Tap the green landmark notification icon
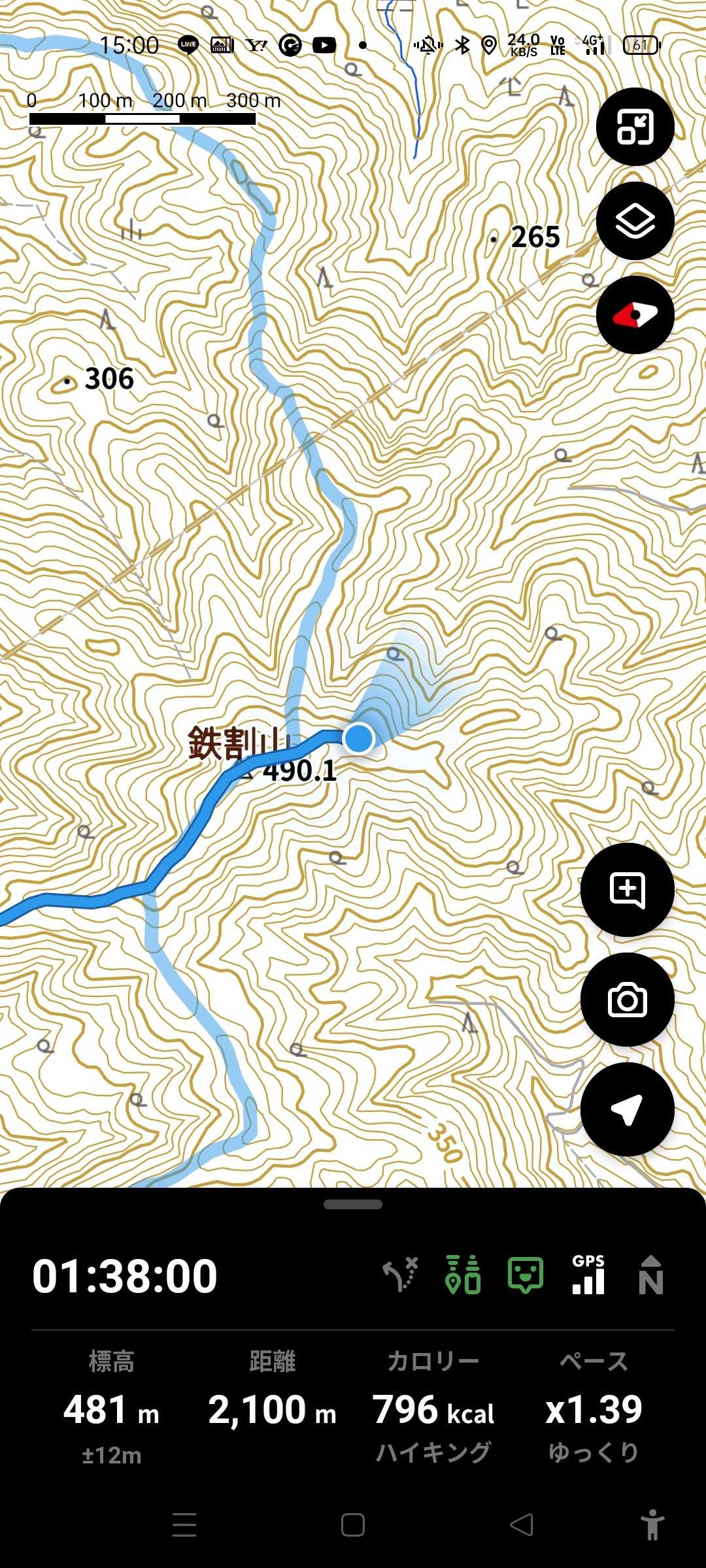Screen dimensions: 706x1568 point(463,1275)
